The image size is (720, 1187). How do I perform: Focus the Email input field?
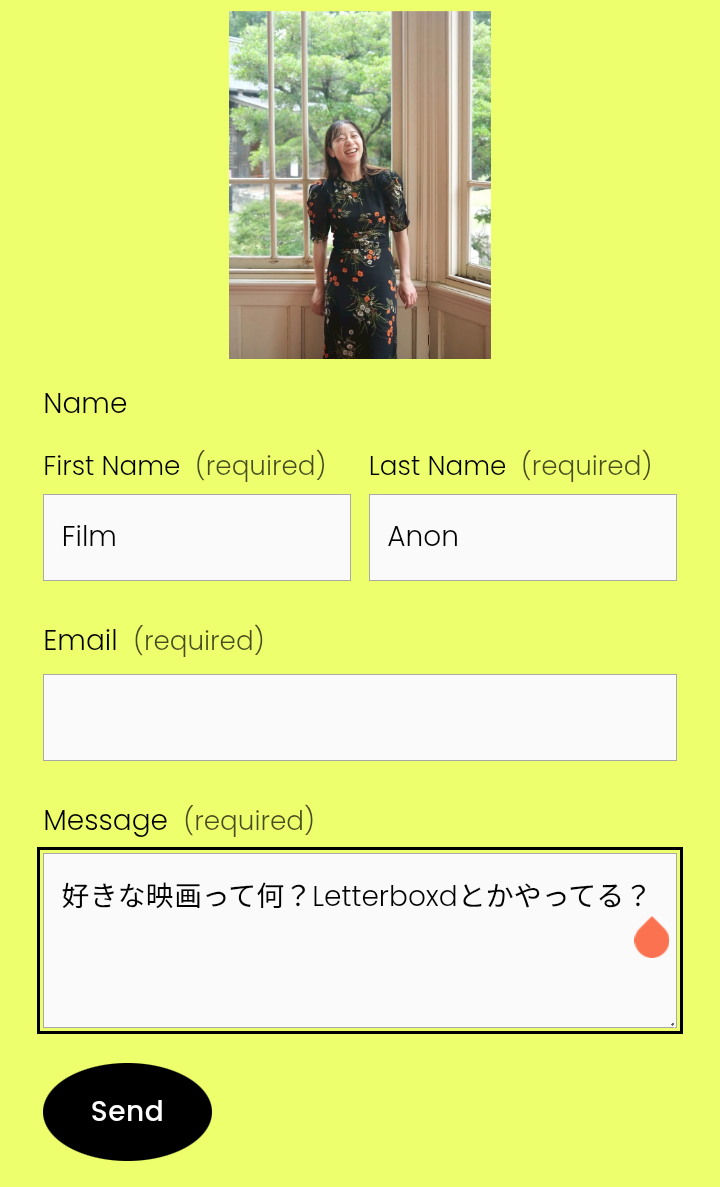[360, 717]
